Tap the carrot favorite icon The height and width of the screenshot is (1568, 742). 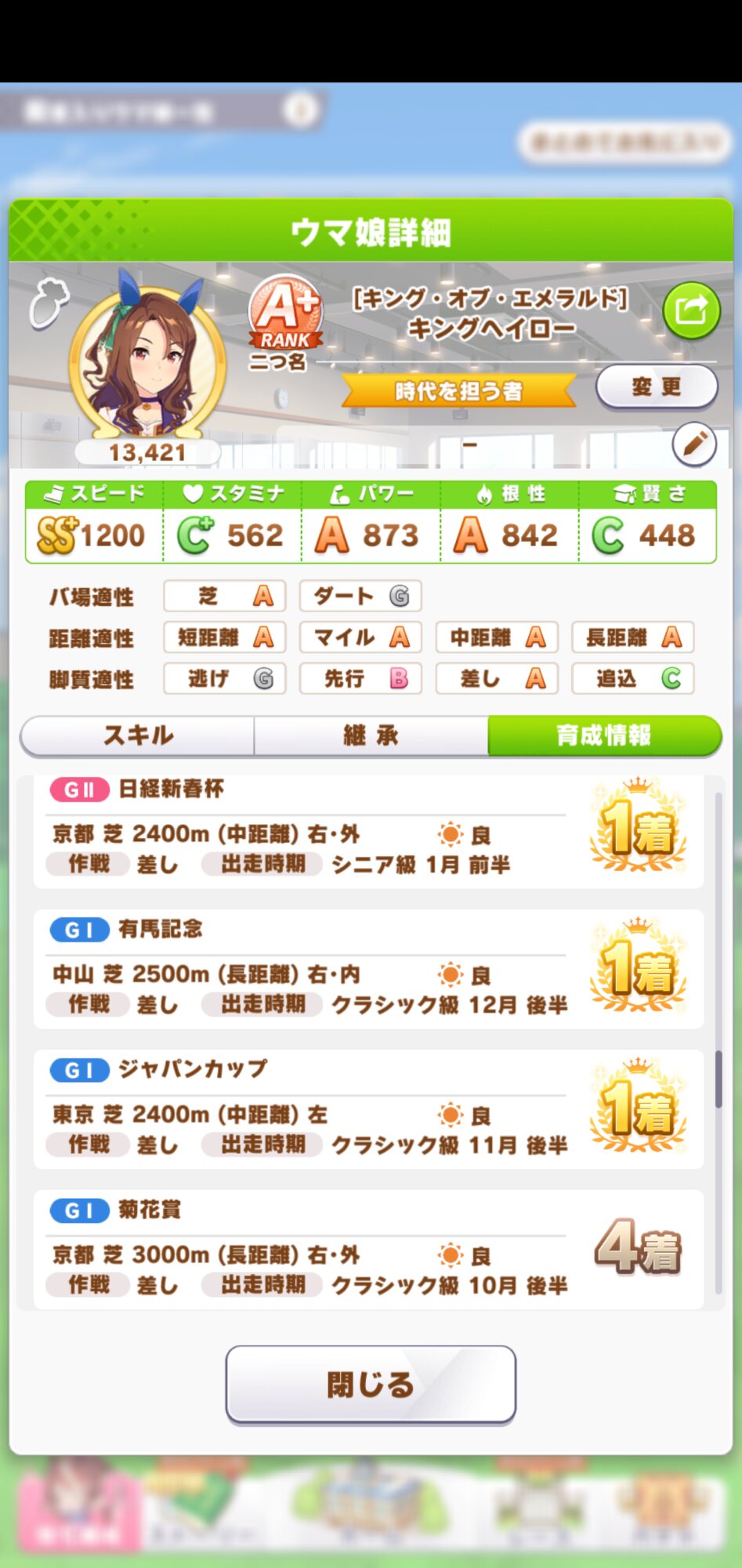(49, 302)
